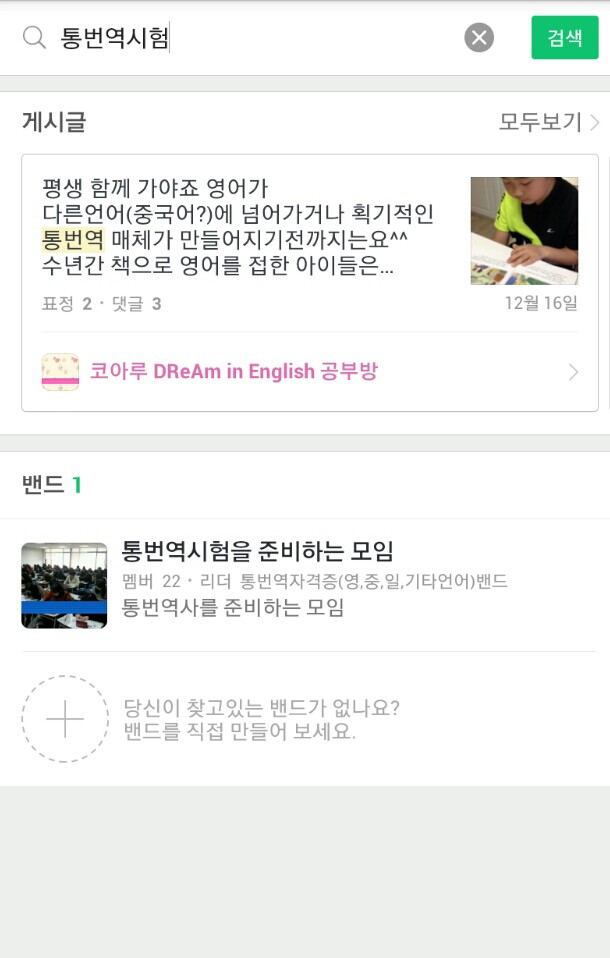The width and height of the screenshot is (610, 958).
Task: Open 모두보기 to see all posts
Action: (x=548, y=122)
